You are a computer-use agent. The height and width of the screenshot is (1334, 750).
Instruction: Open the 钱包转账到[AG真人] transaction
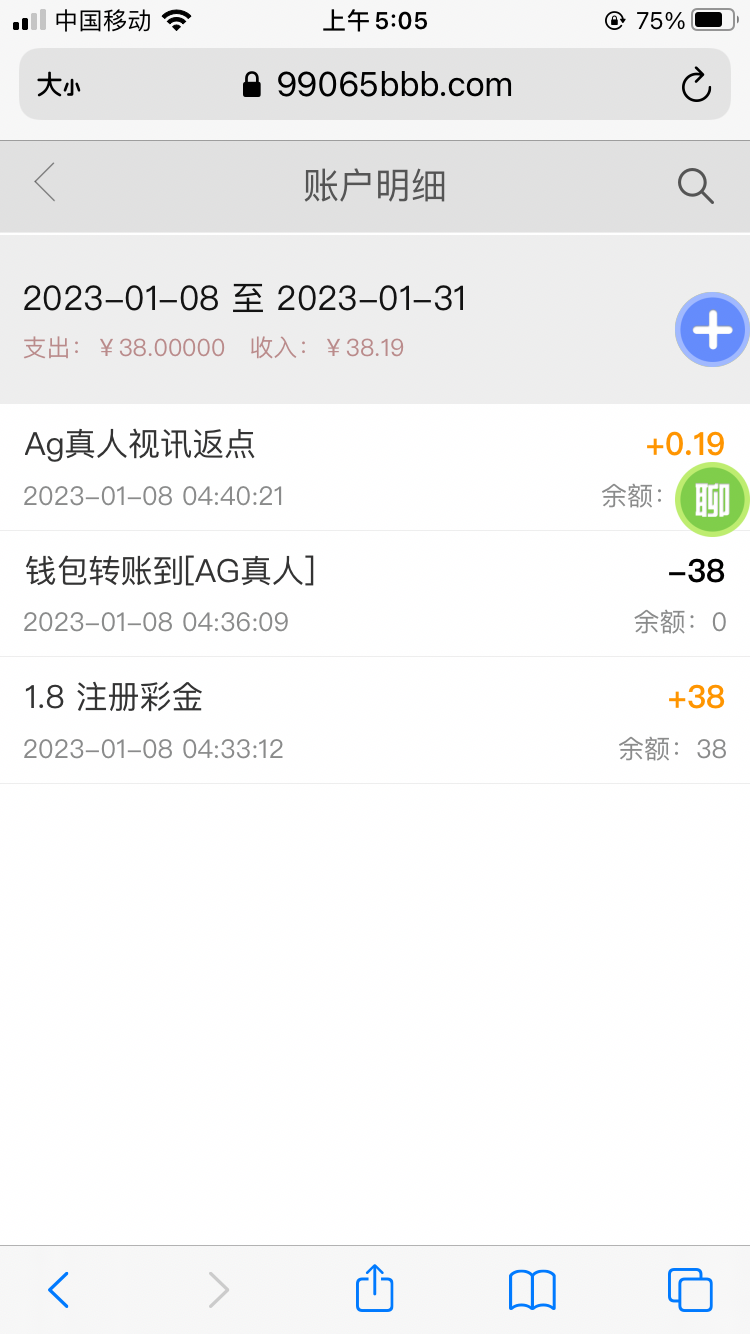pyautogui.click(x=300, y=594)
